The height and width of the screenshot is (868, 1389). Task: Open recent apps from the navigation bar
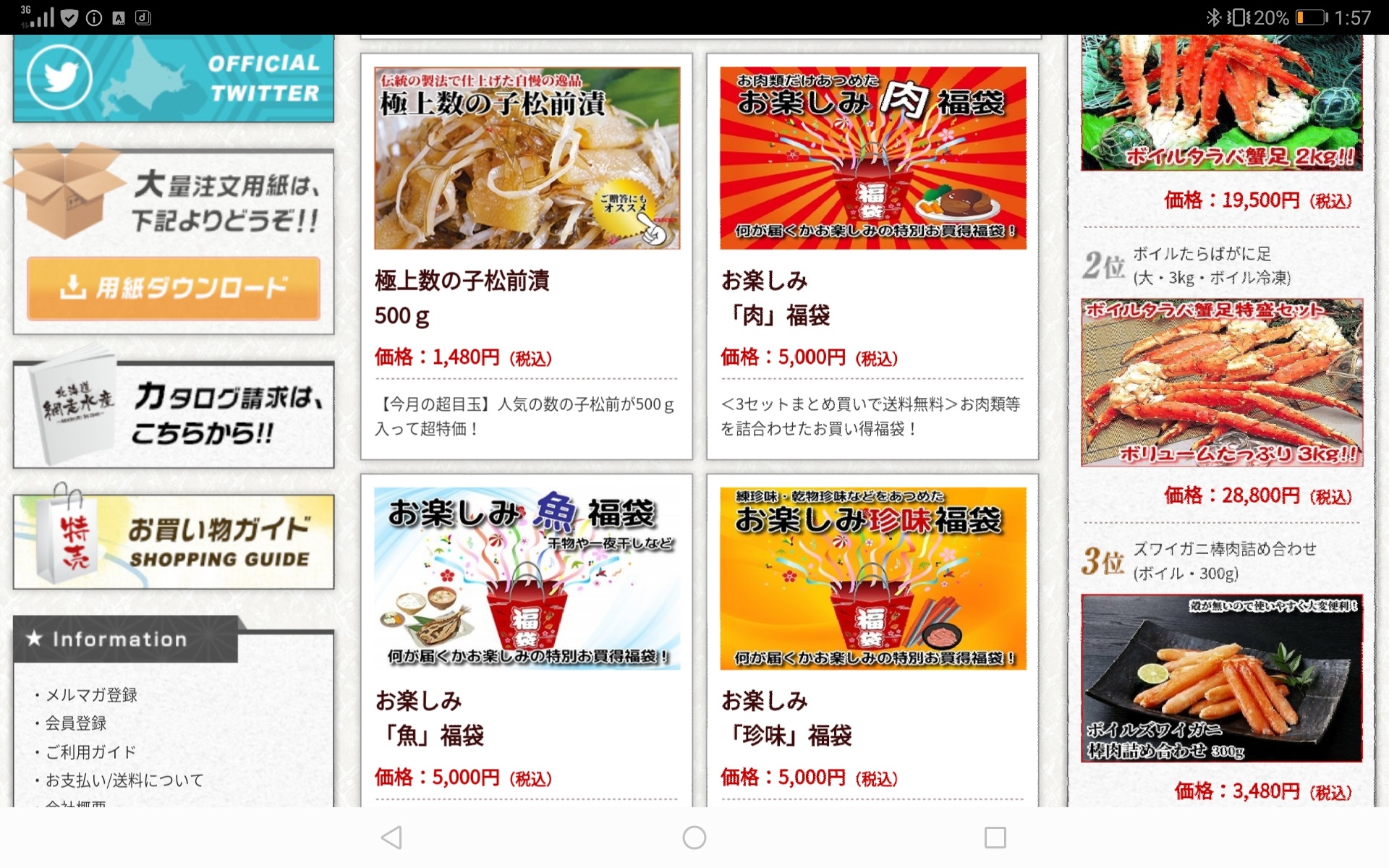[x=995, y=838]
